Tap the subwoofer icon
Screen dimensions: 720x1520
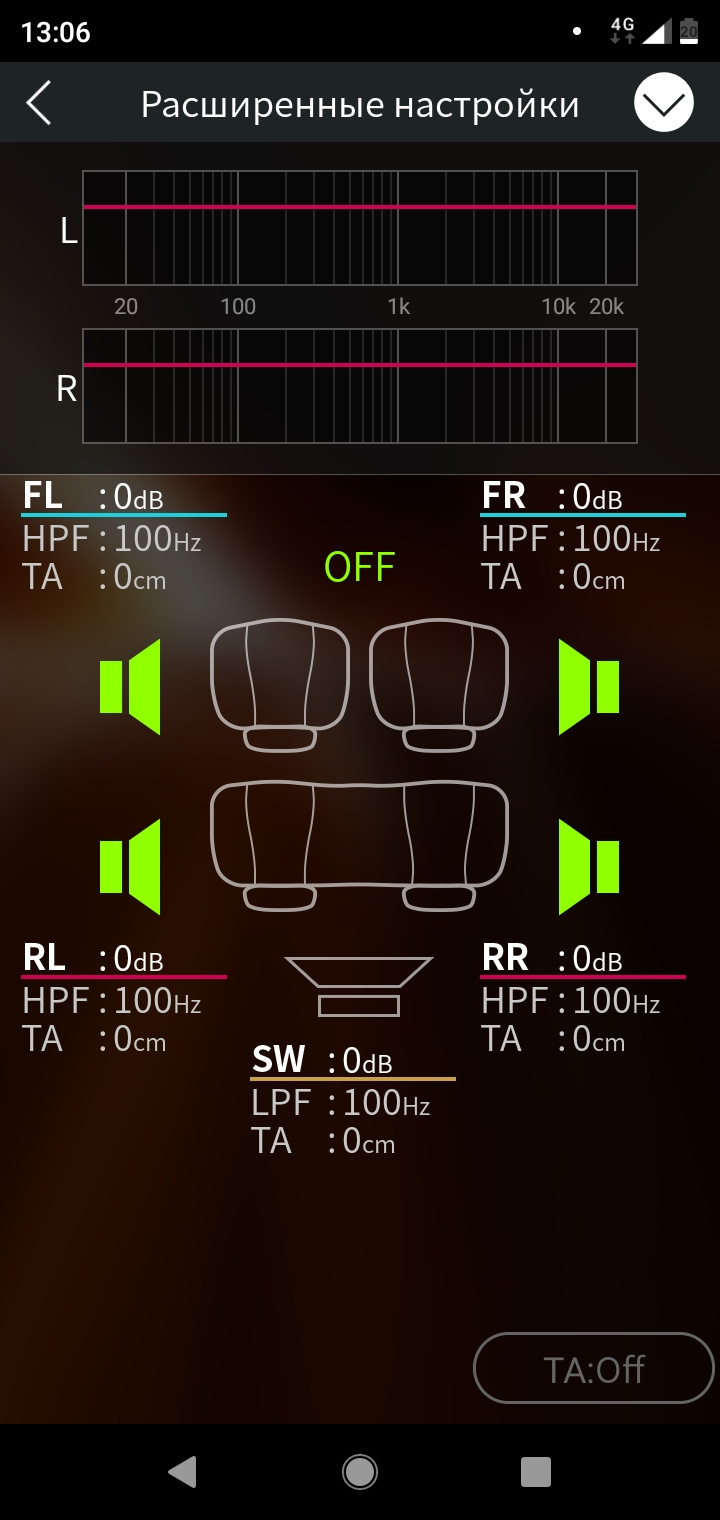click(359, 986)
